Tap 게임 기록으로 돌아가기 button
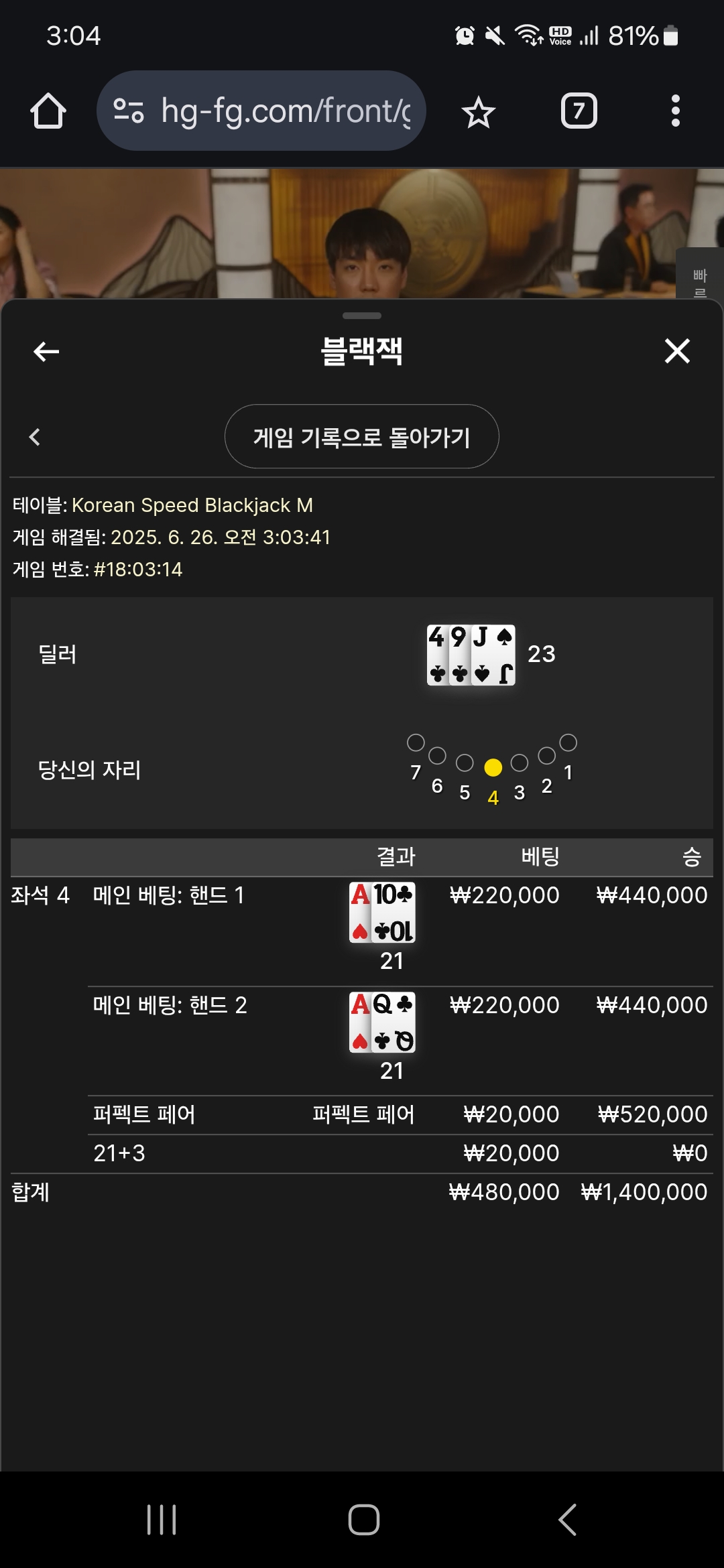 click(x=361, y=437)
